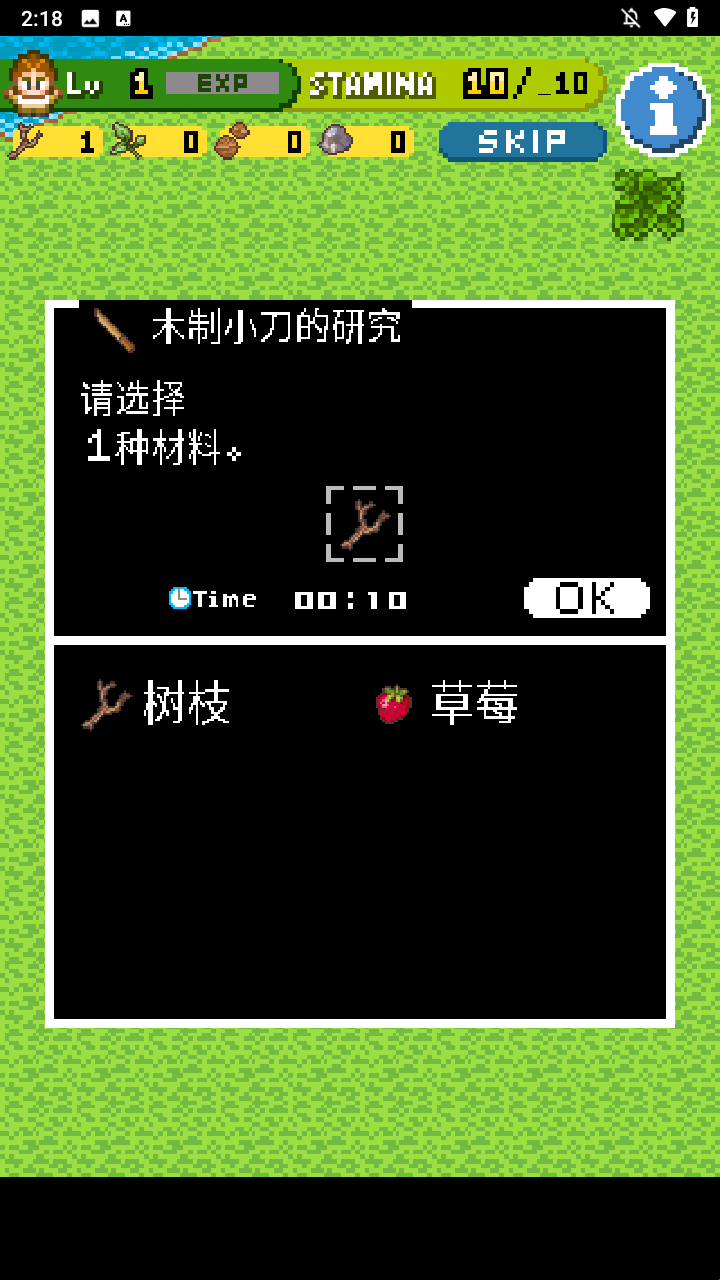The image size is (720, 1280).
Task: Select 草莓 as the material
Action: click(447, 704)
